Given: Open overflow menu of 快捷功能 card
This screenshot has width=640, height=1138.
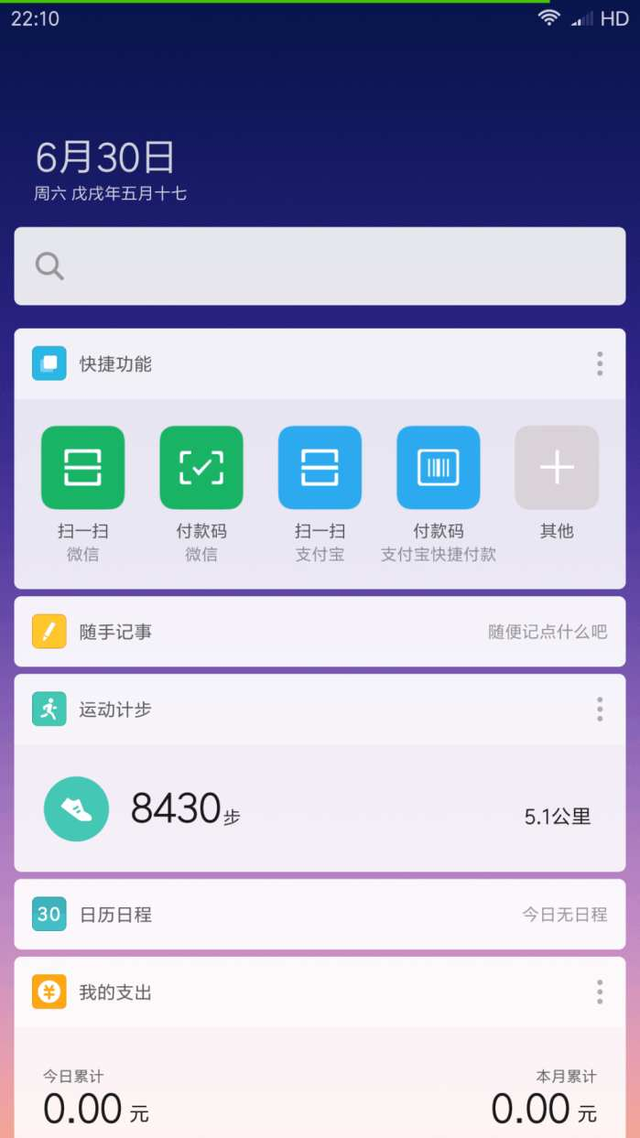Looking at the screenshot, I should pyautogui.click(x=599, y=364).
